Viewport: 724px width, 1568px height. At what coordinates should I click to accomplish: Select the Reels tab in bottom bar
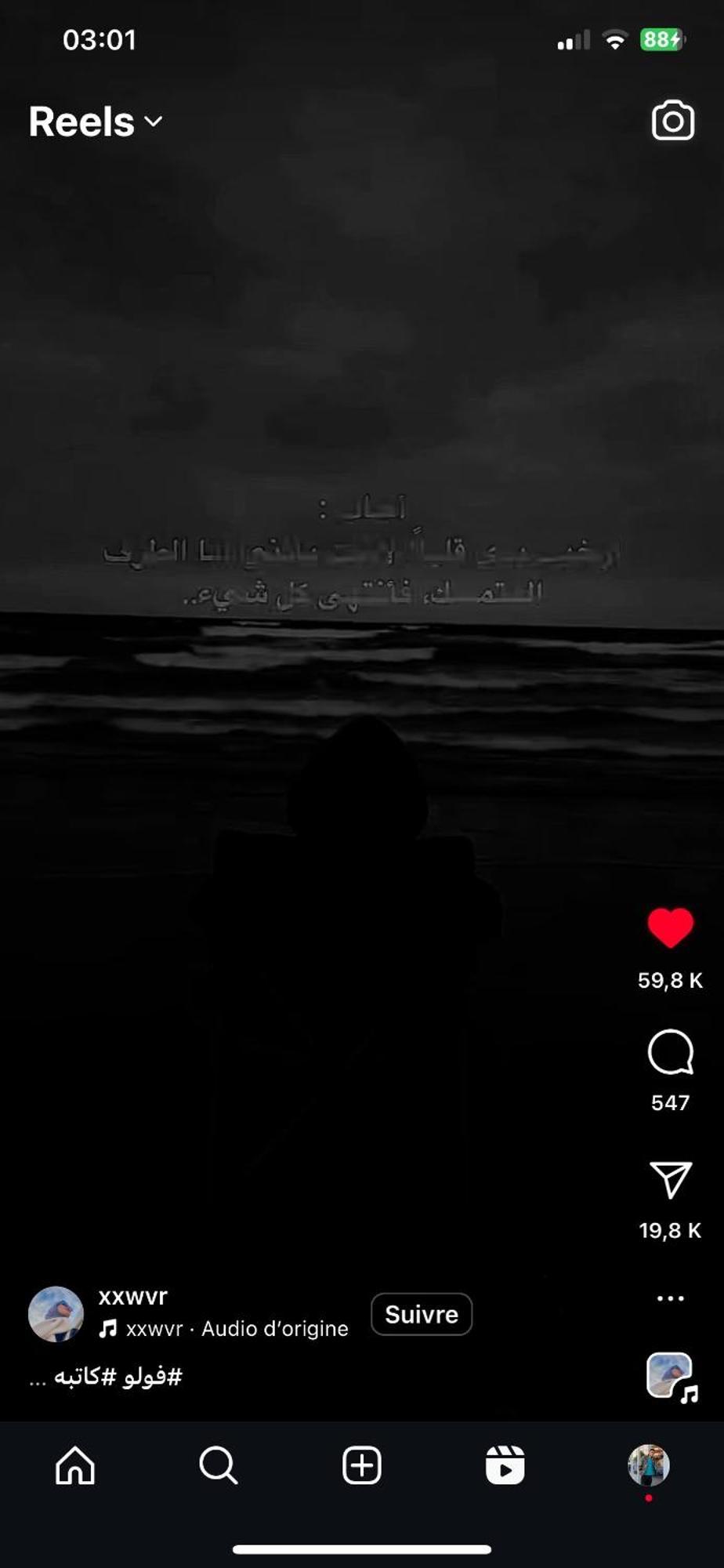coord(505,1465)
